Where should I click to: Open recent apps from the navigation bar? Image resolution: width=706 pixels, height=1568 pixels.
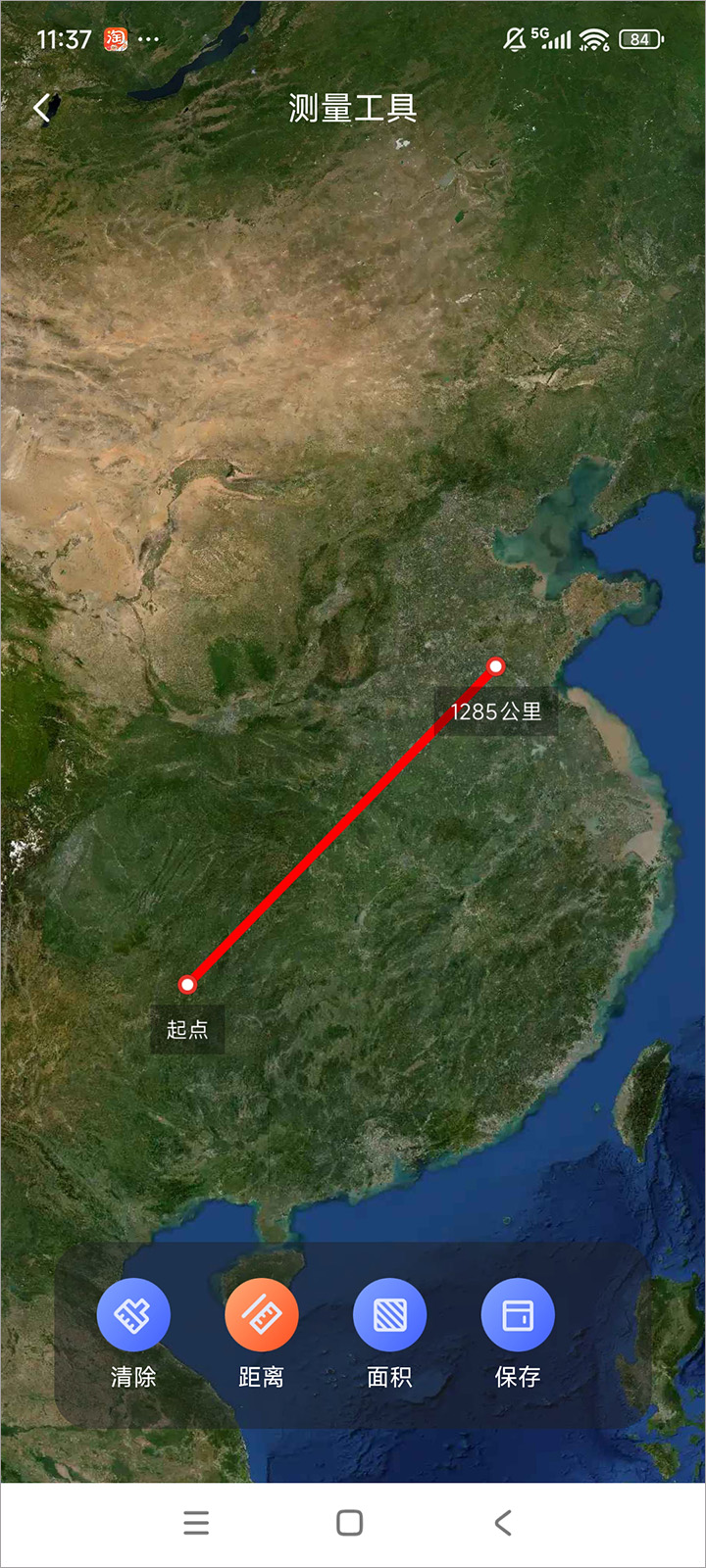[x=196, y=1522]
